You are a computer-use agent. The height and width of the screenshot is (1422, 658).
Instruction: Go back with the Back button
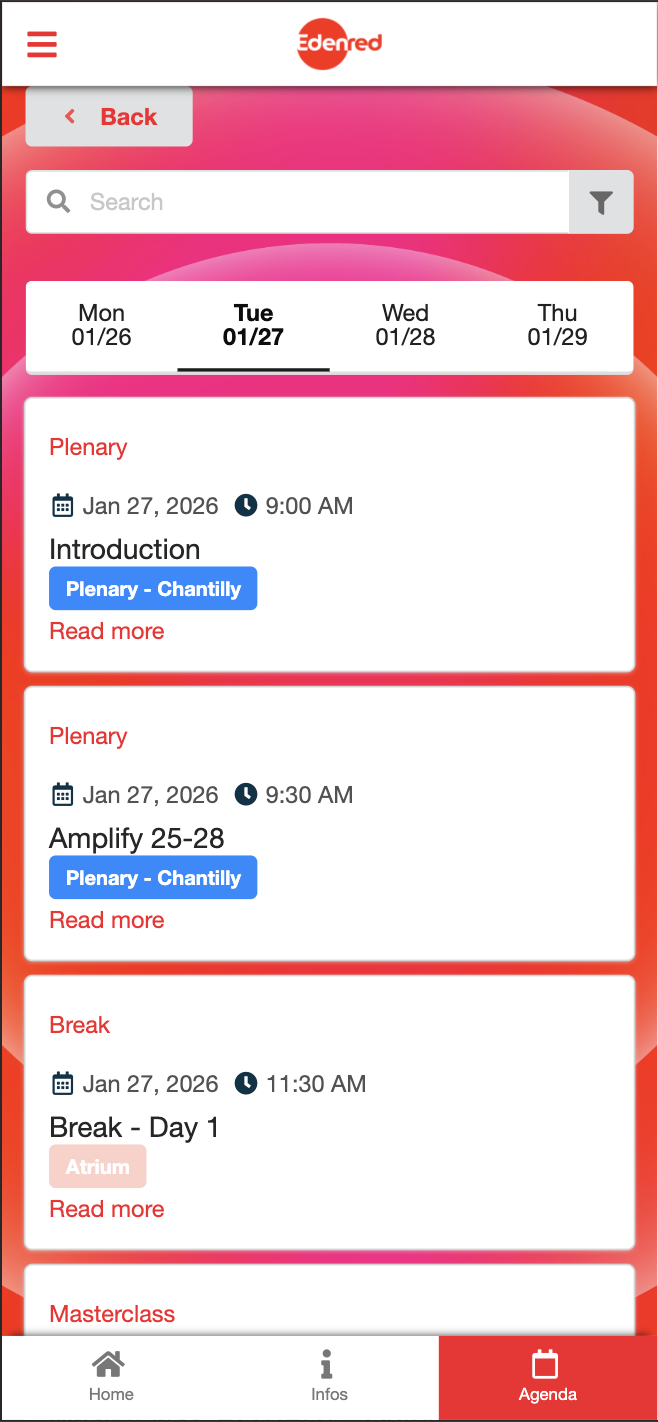pyautogui.click(x=109, y=117)
